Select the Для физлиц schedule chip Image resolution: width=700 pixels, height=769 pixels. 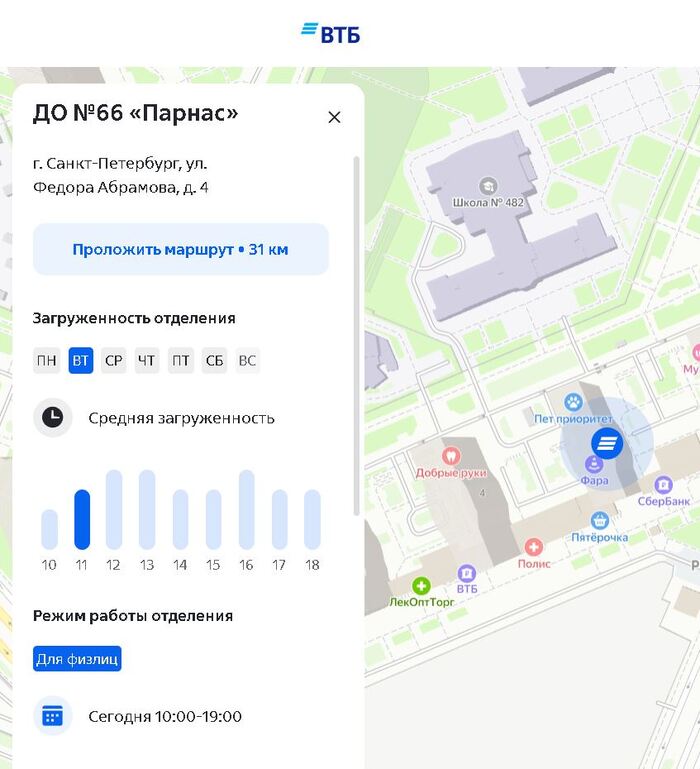(x=77, y=659)
